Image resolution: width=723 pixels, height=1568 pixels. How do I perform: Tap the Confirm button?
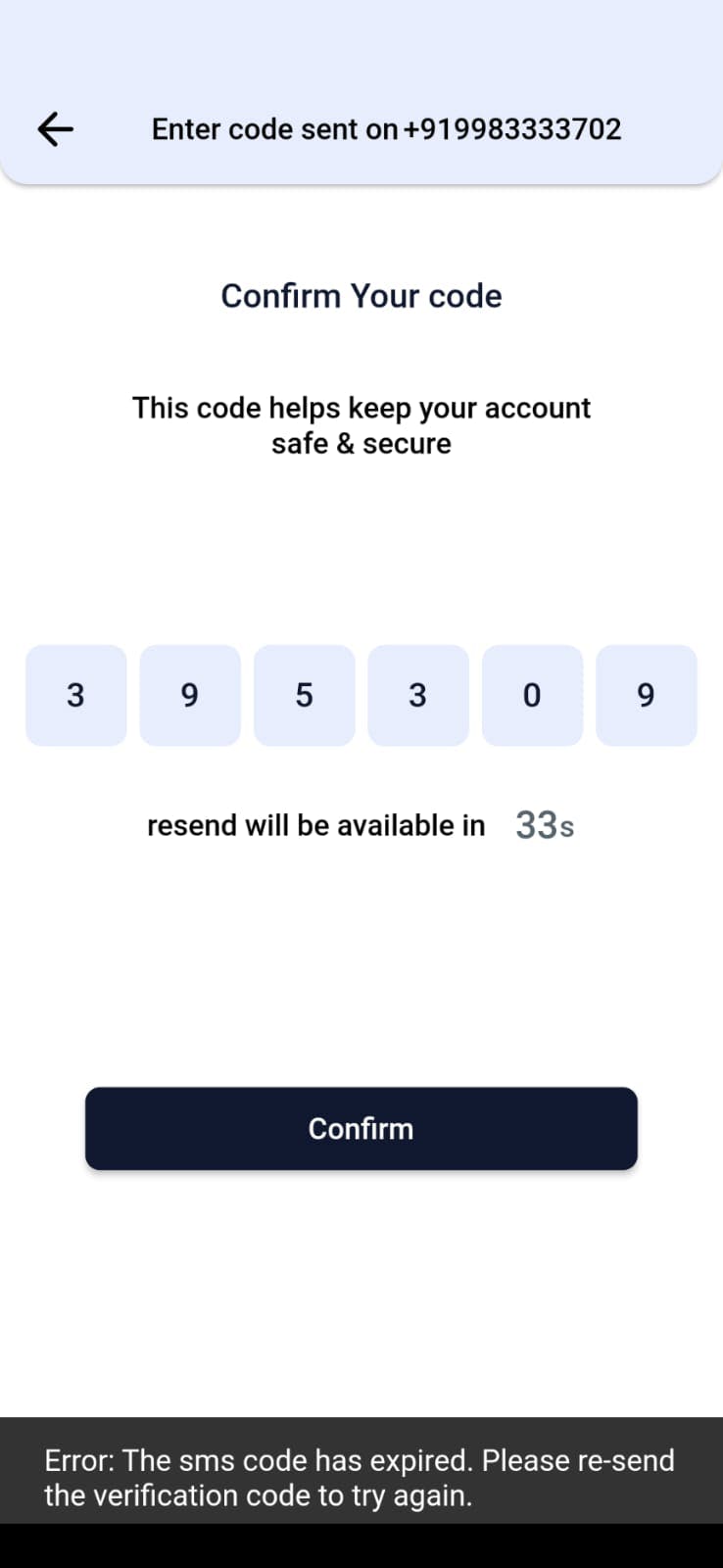[x=361, y=1128]
